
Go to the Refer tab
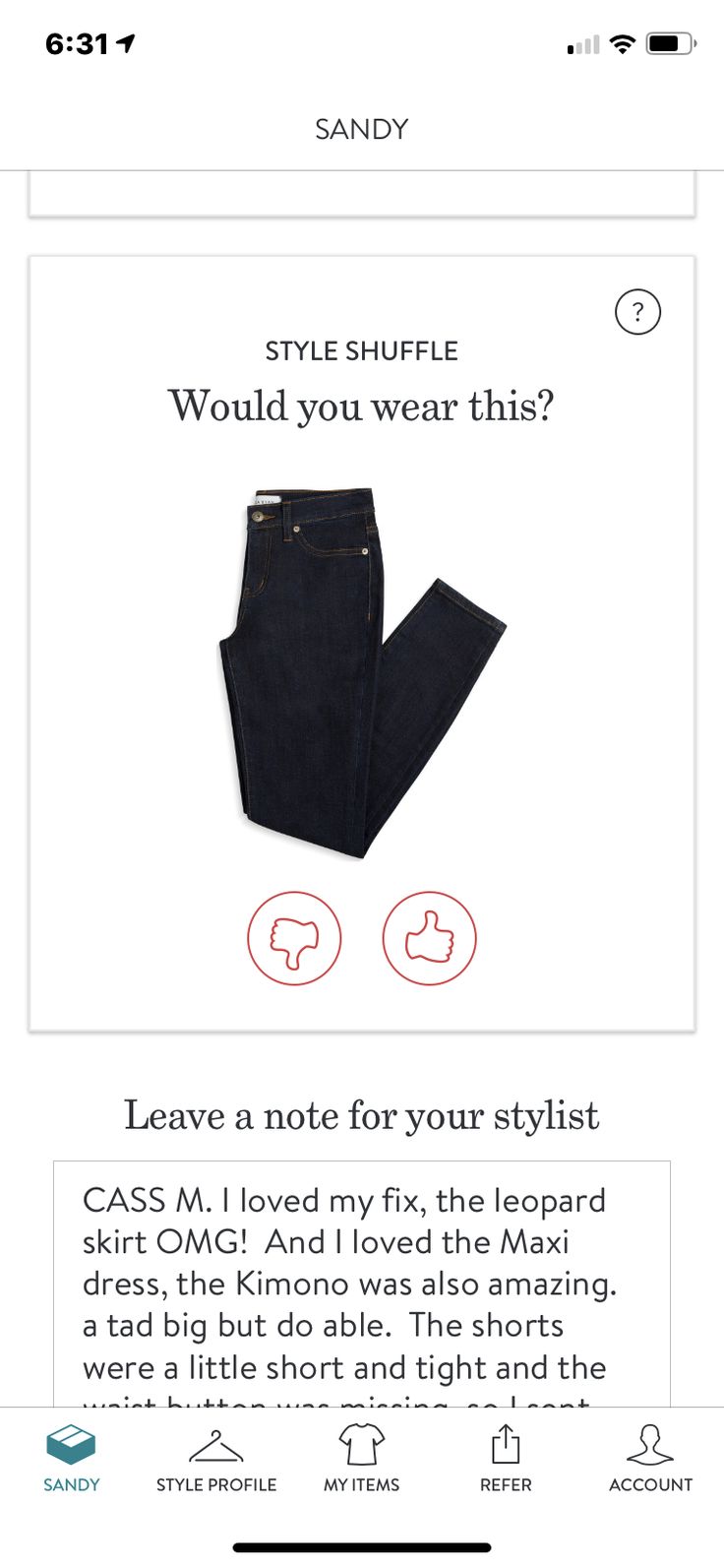tap(505, 1459)
